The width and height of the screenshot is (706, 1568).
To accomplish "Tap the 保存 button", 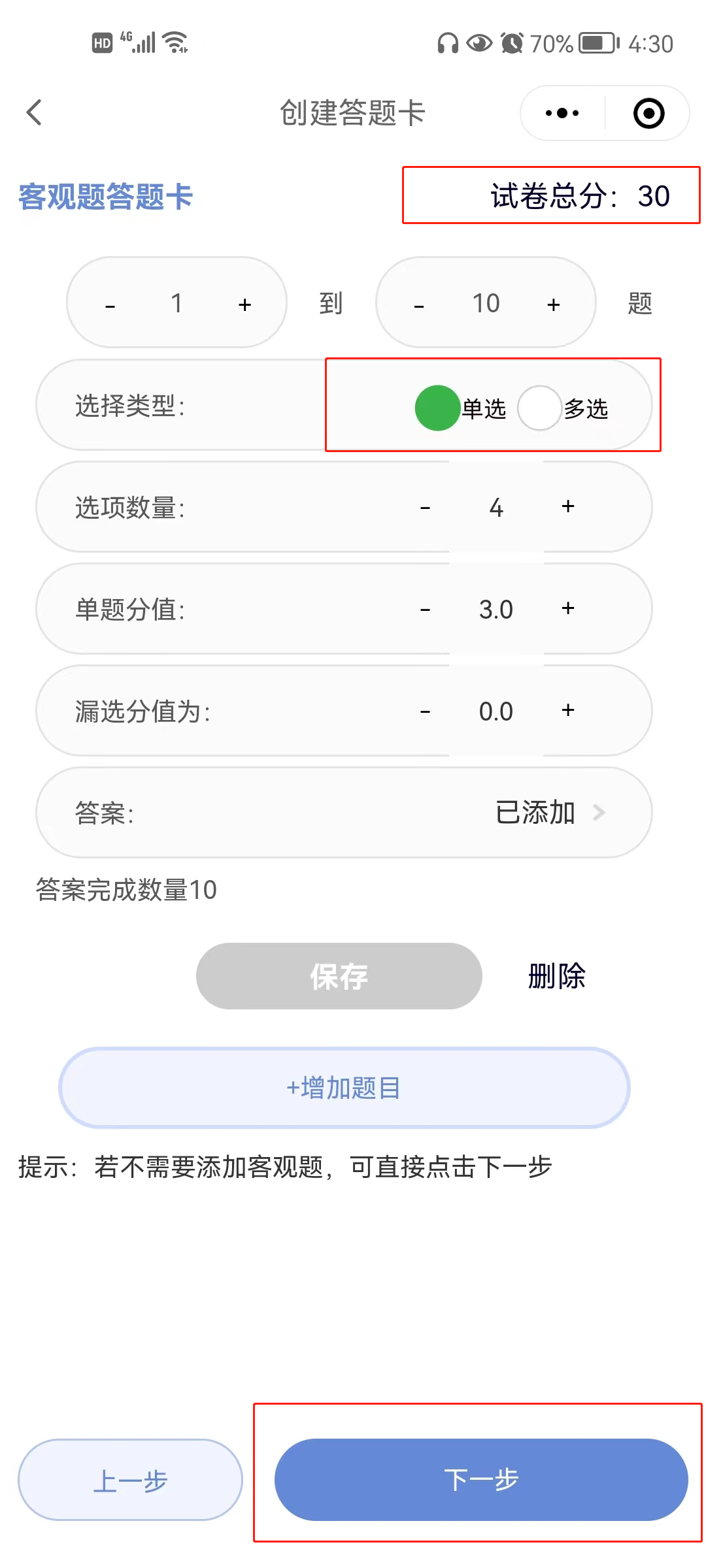I will pos(339,976).
